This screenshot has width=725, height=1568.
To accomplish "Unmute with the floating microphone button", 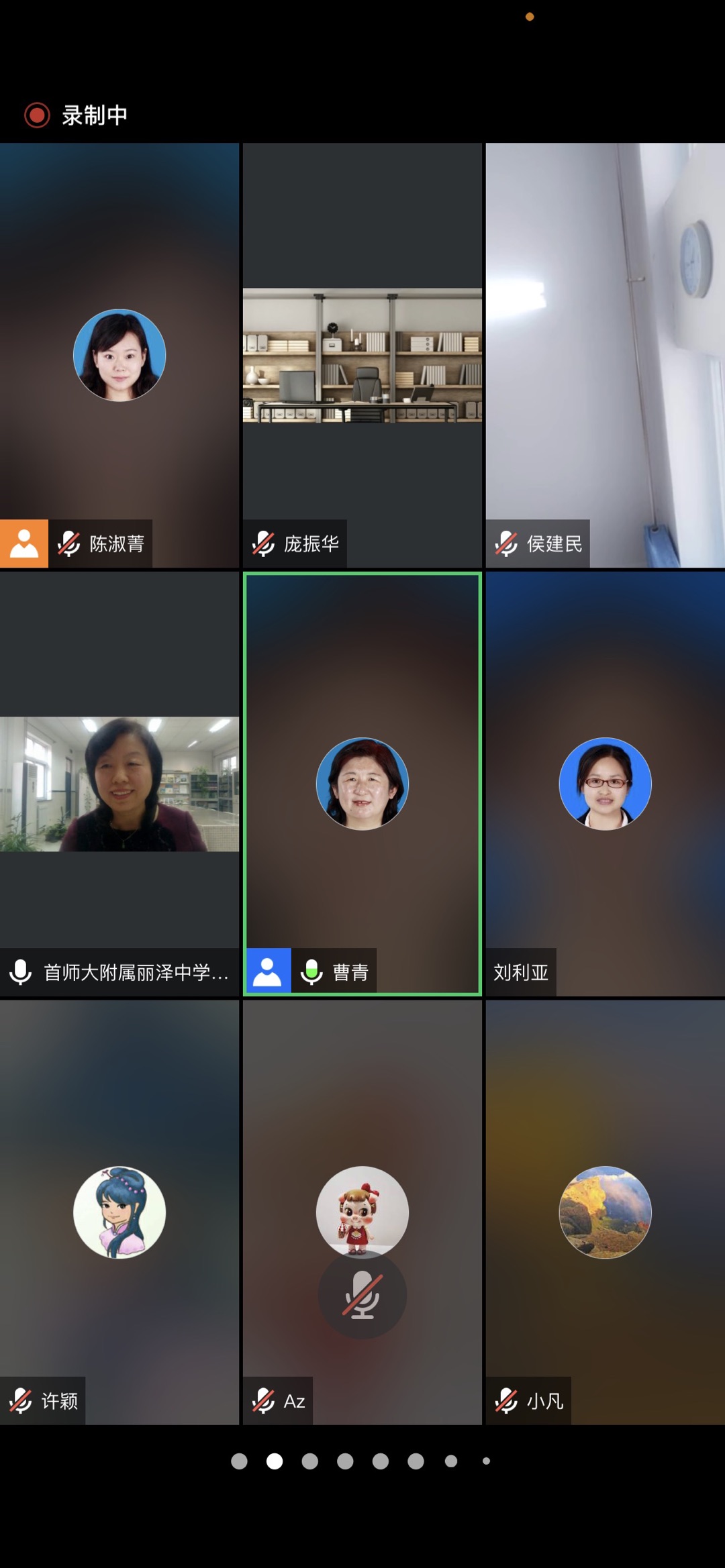I will pyautogui.click(x=362, y=1295).
